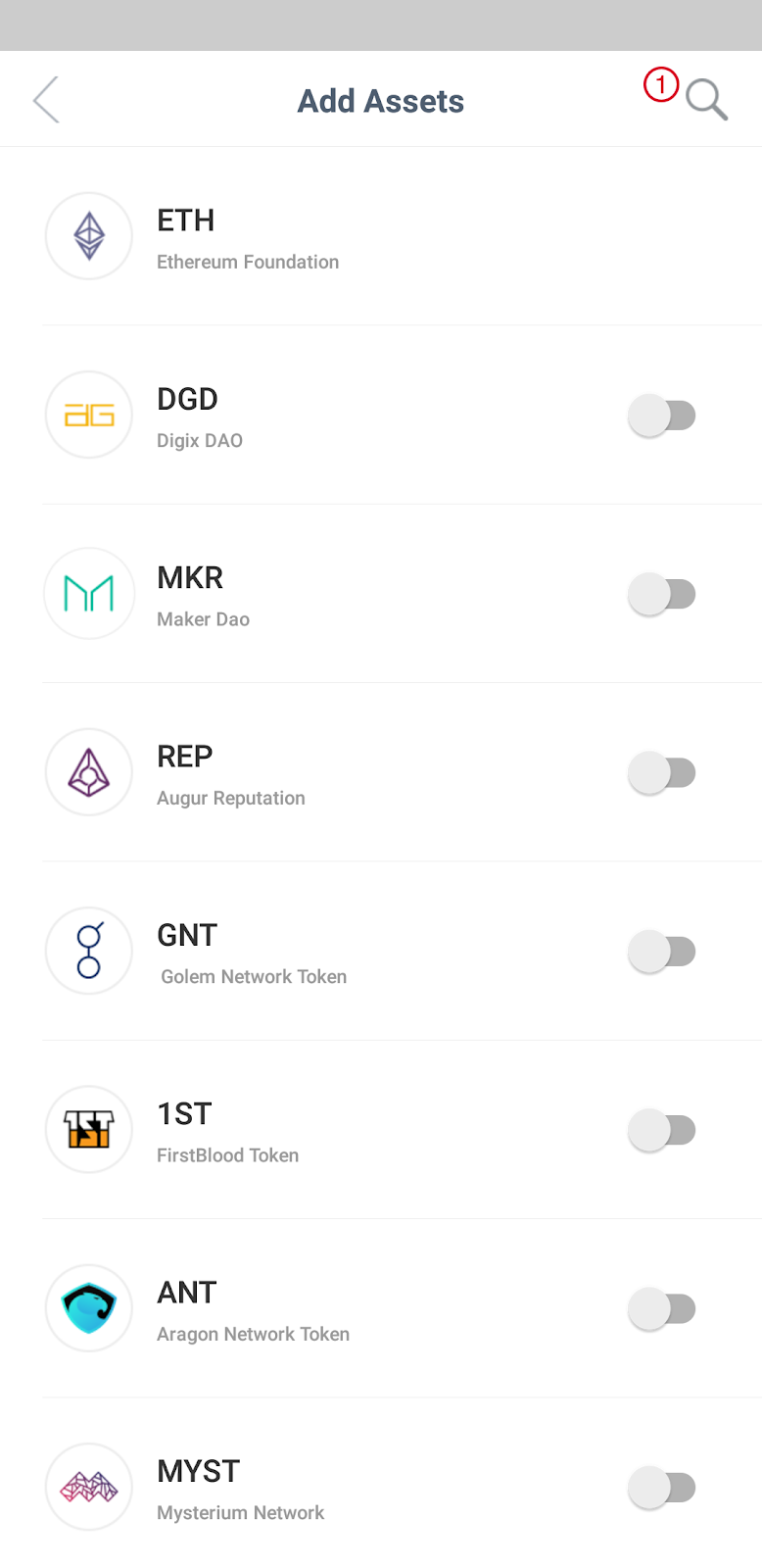Toggle the REP Augur Reputation asset
The width and height of the screenshot is (762, 1568).
[x=662, y=773]
